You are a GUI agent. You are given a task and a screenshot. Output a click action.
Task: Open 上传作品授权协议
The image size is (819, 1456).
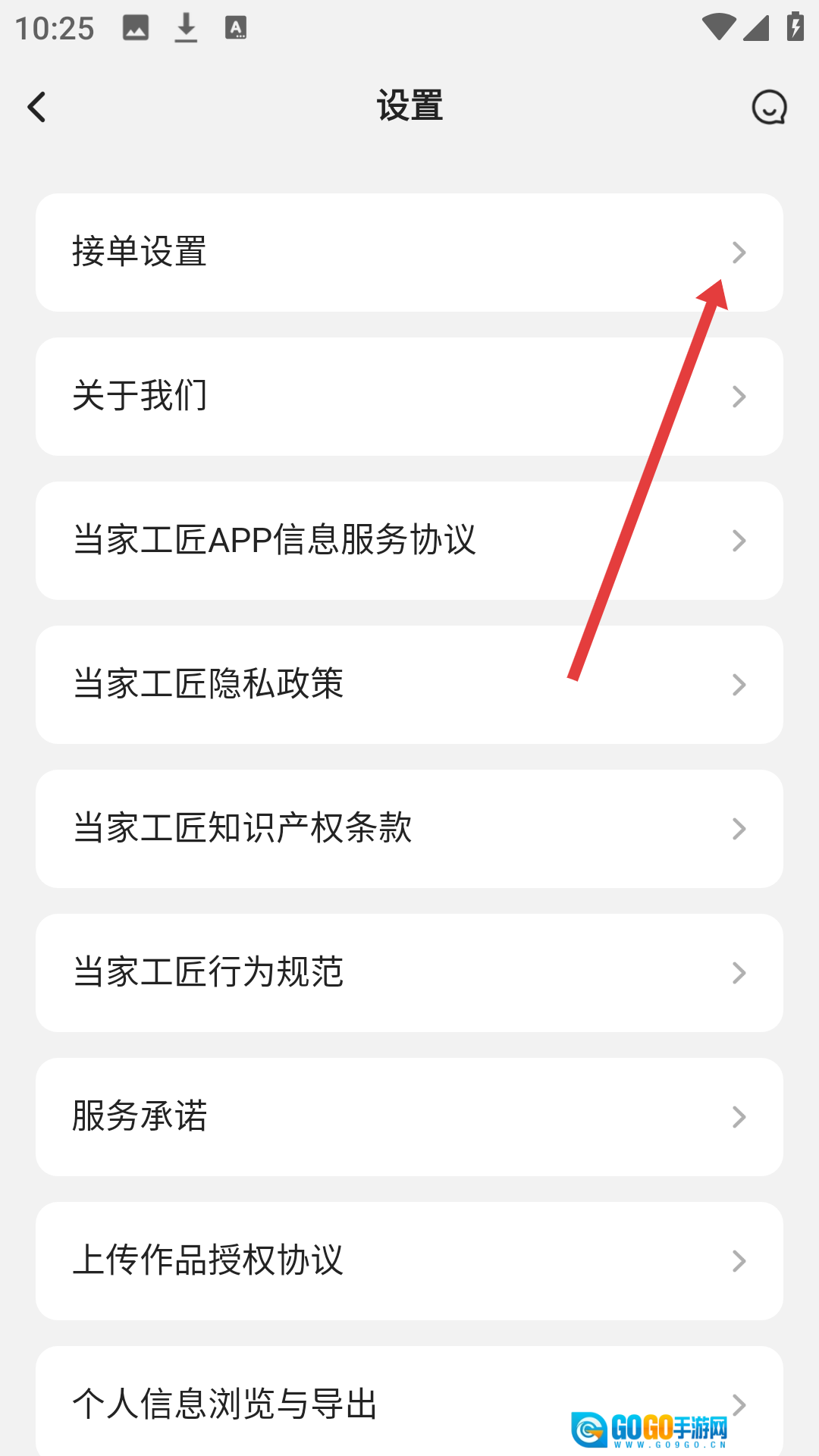click(409, 1261)
